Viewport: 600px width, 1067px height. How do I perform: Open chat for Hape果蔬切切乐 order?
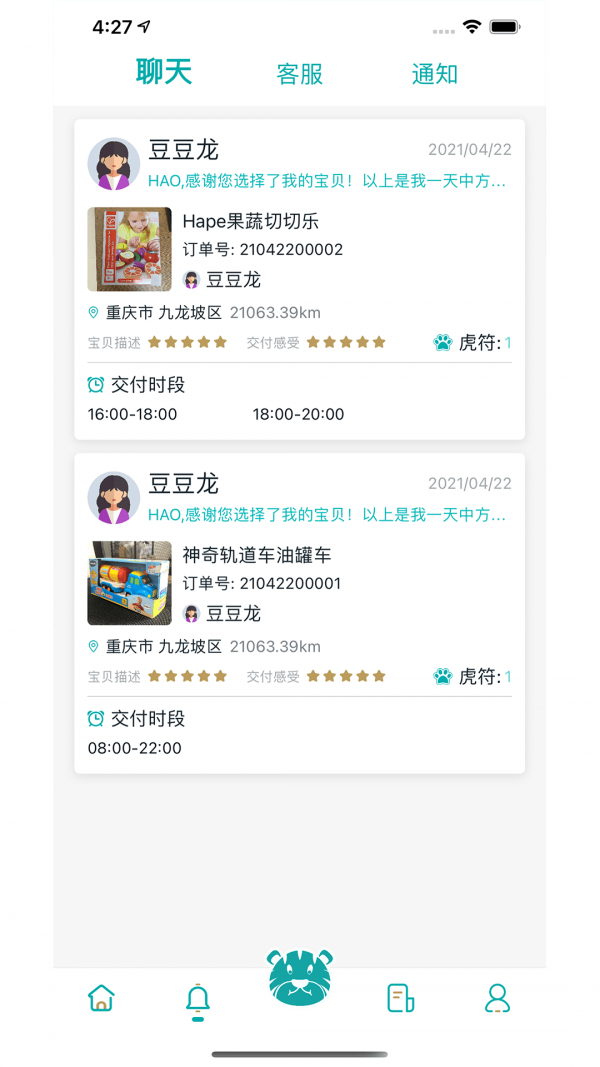pyautogui.click(x=299, y=279)
